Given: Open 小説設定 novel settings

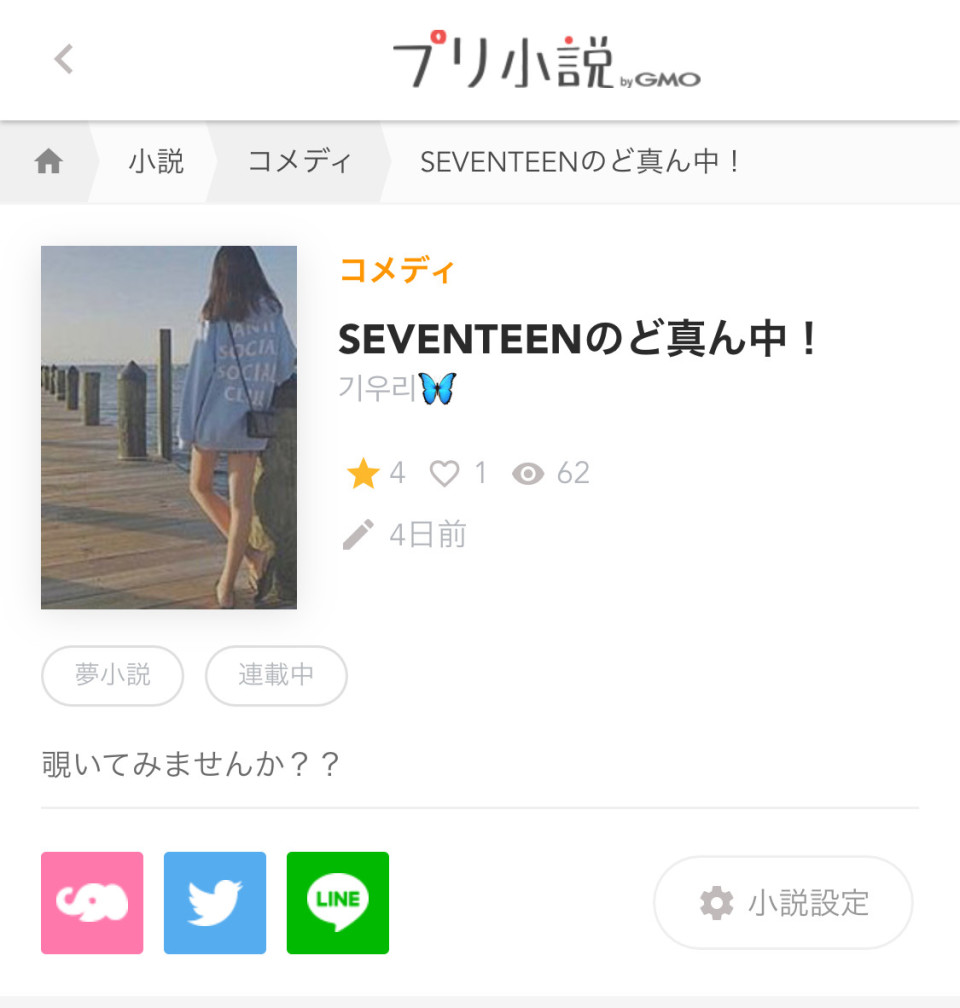Looking at the screenshot, I should click(783, 903).
